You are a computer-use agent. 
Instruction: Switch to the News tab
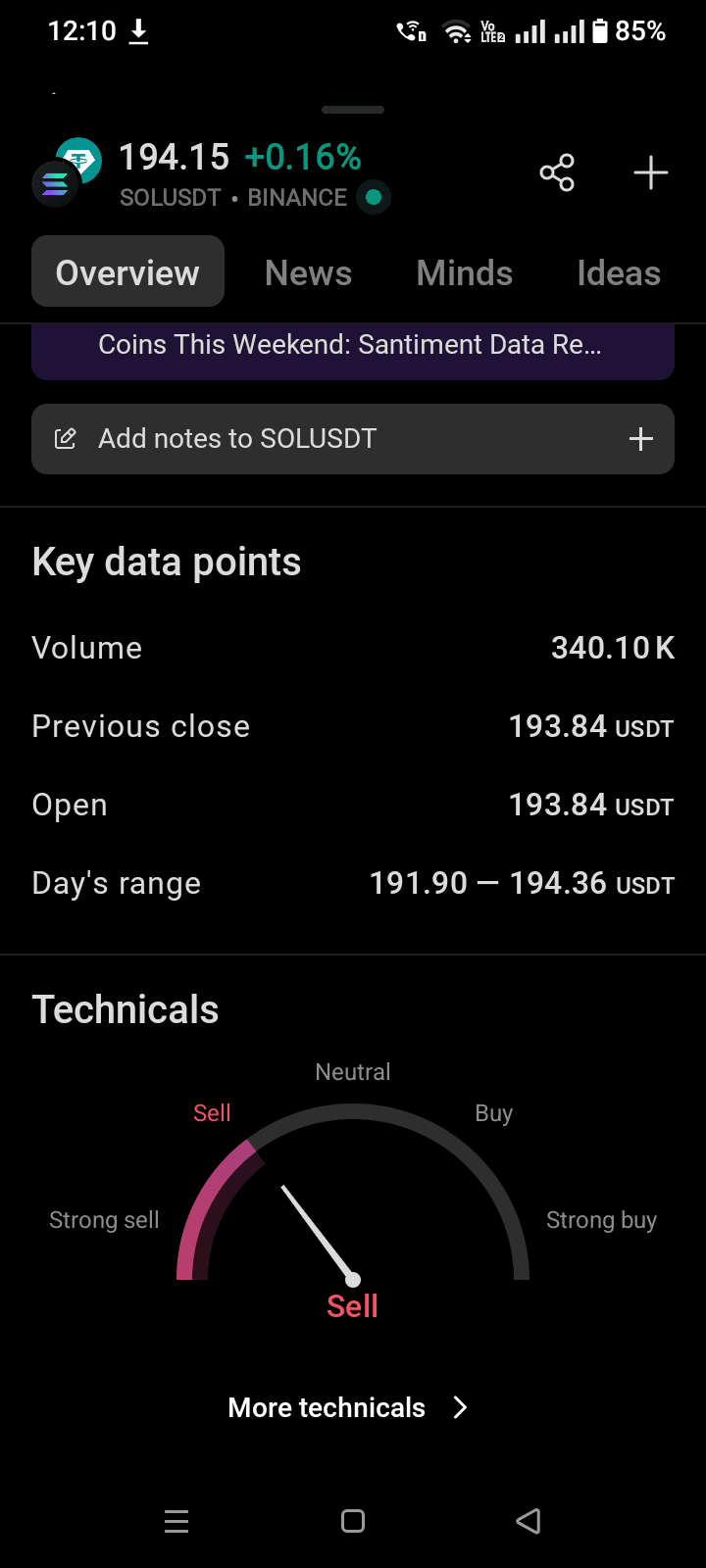[308, 273]
